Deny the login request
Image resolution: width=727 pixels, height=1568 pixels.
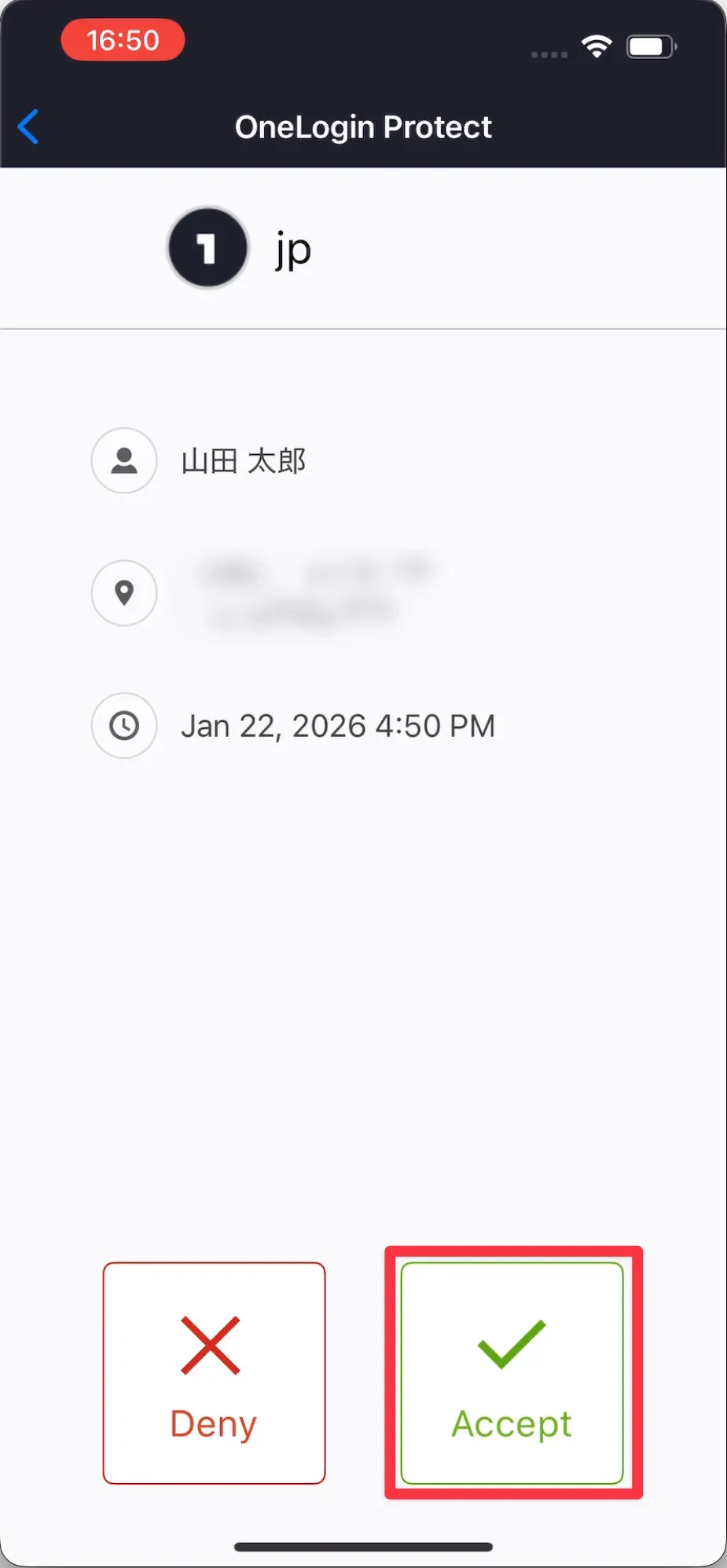214,1372
